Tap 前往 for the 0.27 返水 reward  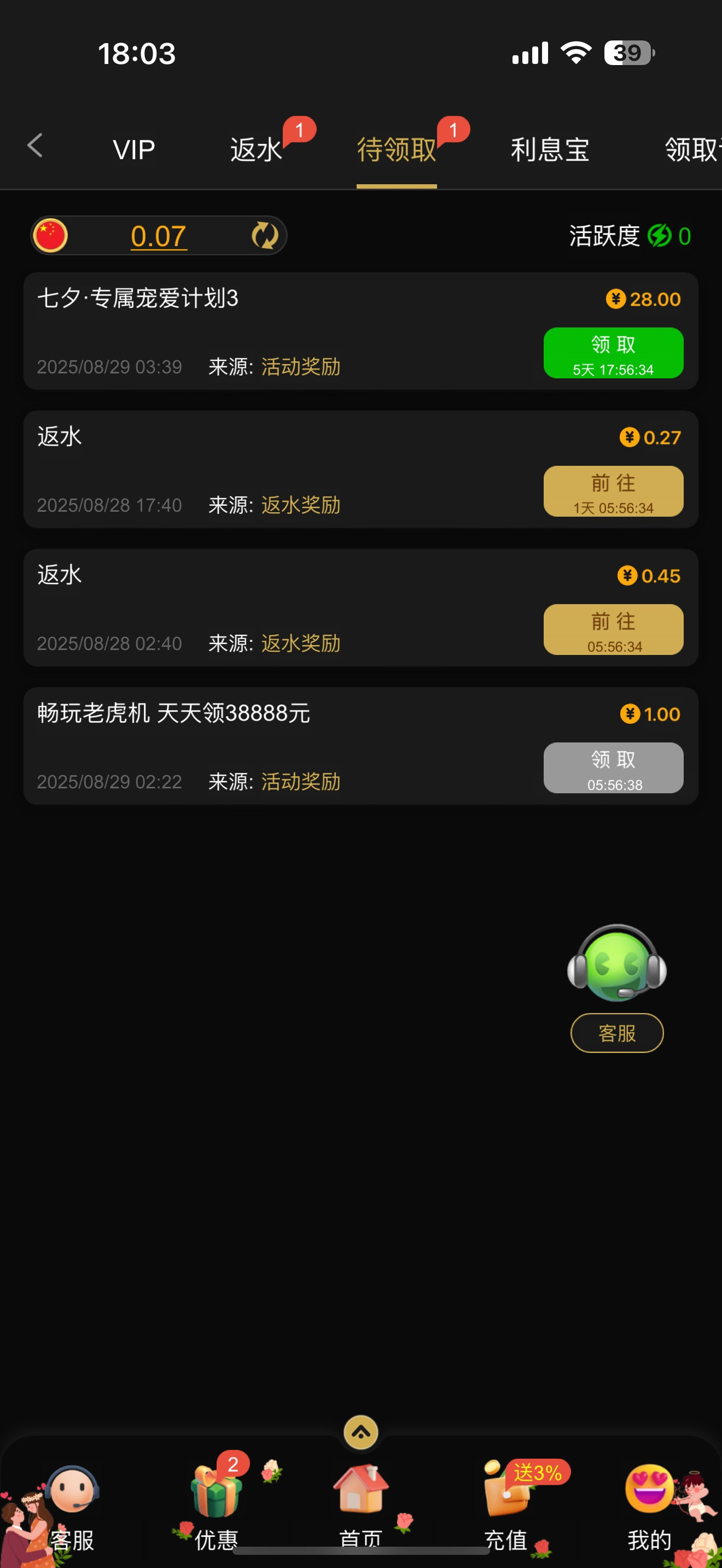click(x=613, y=491)
